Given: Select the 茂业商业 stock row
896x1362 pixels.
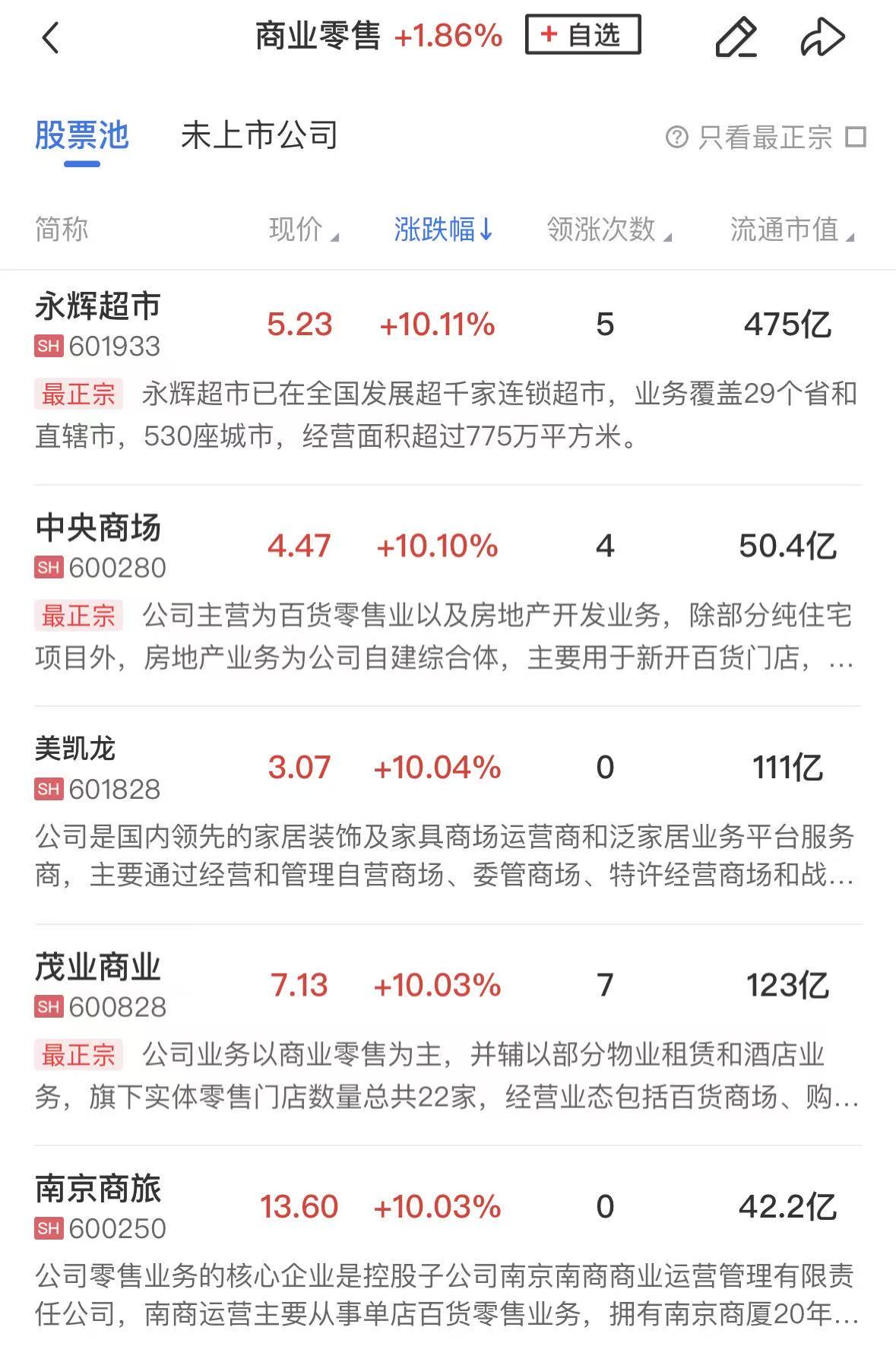Looking at the screenshot, I should [98, 968].
